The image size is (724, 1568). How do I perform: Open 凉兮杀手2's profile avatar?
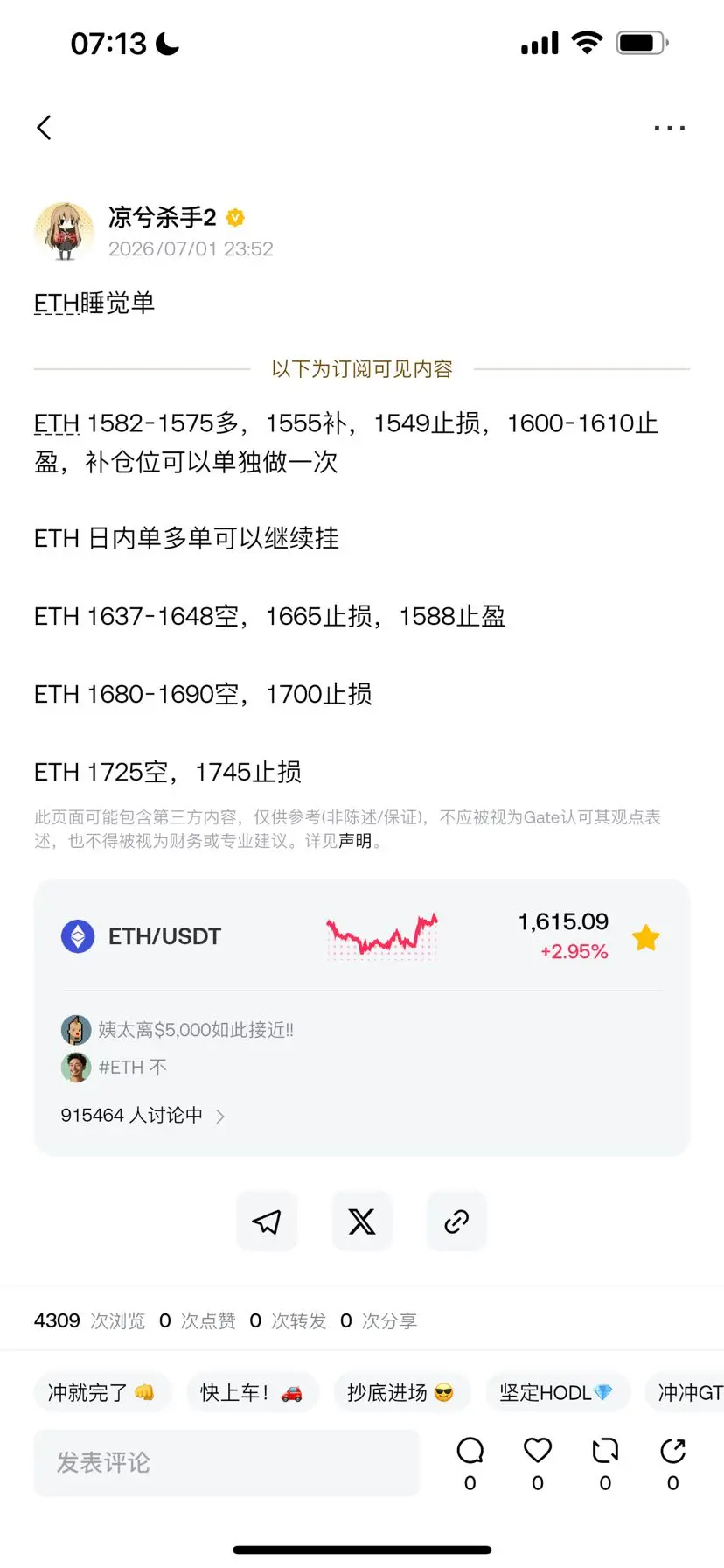(64, 232)
